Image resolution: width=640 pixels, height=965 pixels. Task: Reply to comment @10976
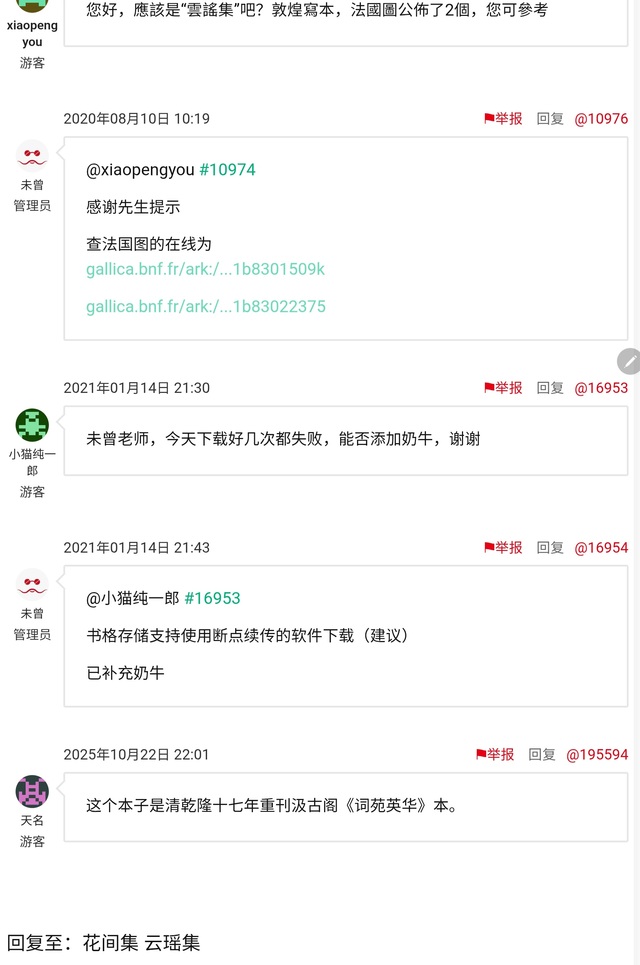pyautogui.click(x=550, y=119)
